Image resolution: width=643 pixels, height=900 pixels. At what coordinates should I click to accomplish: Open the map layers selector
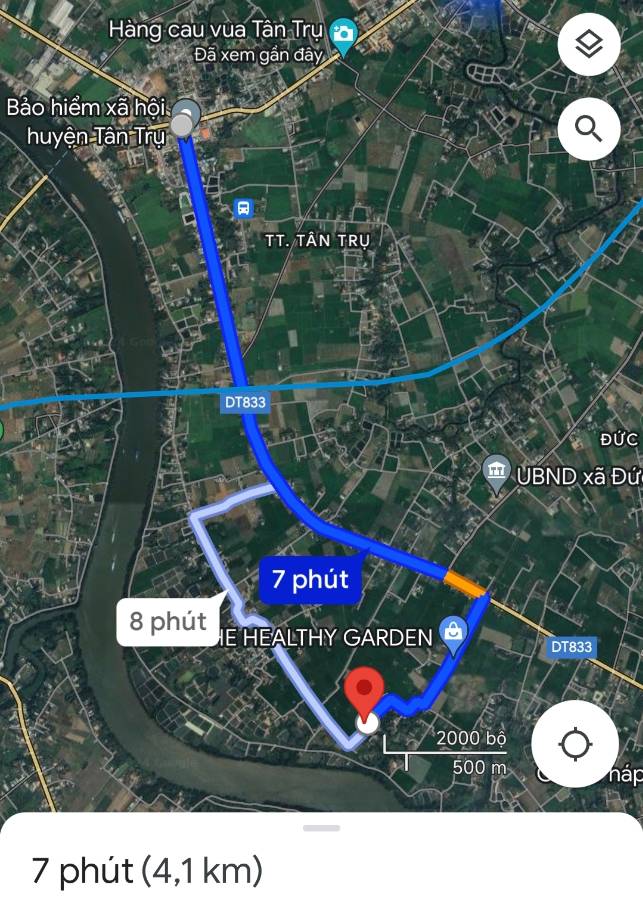click(589, 45)
